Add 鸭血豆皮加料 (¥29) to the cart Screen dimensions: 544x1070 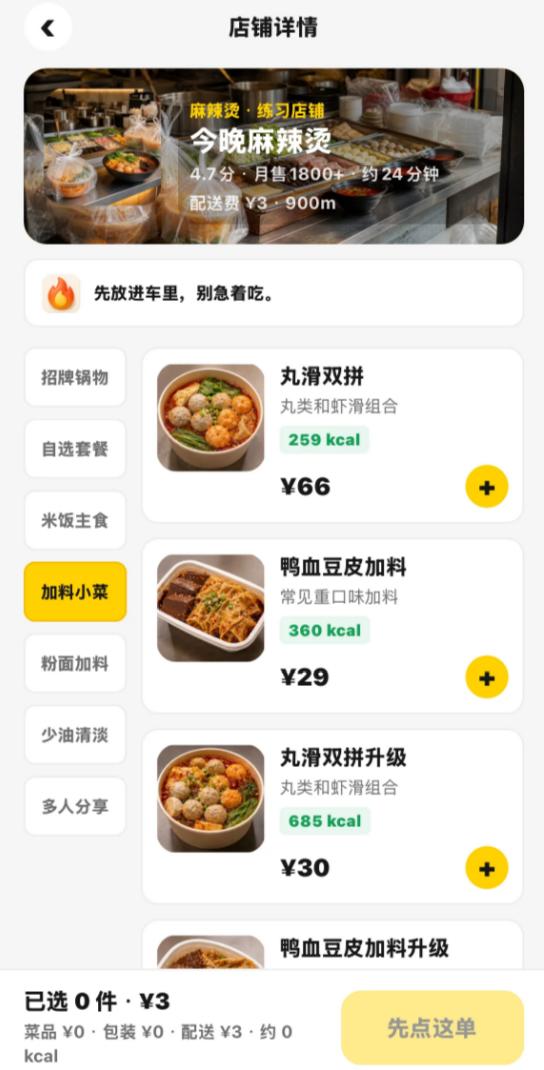487,677
